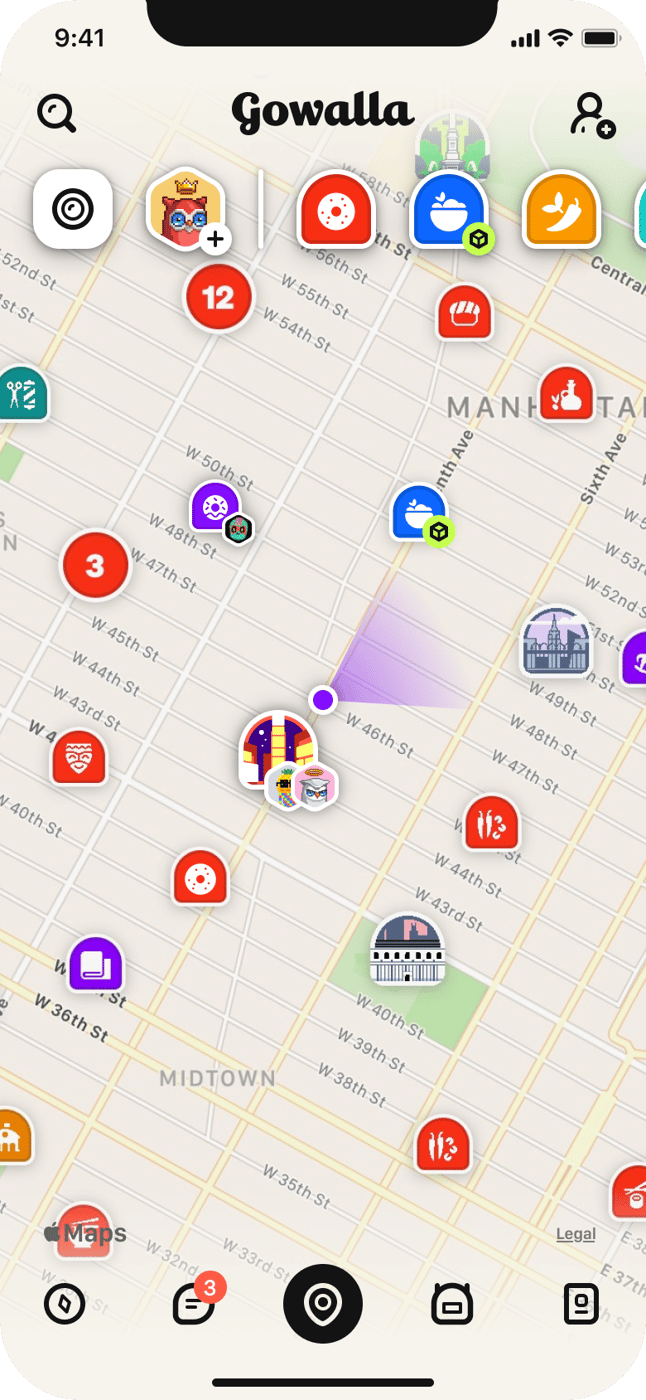This screenshot has height=1400, width=646.
Task: Tap the concentric circles filter button
Action: coord(73,209)
